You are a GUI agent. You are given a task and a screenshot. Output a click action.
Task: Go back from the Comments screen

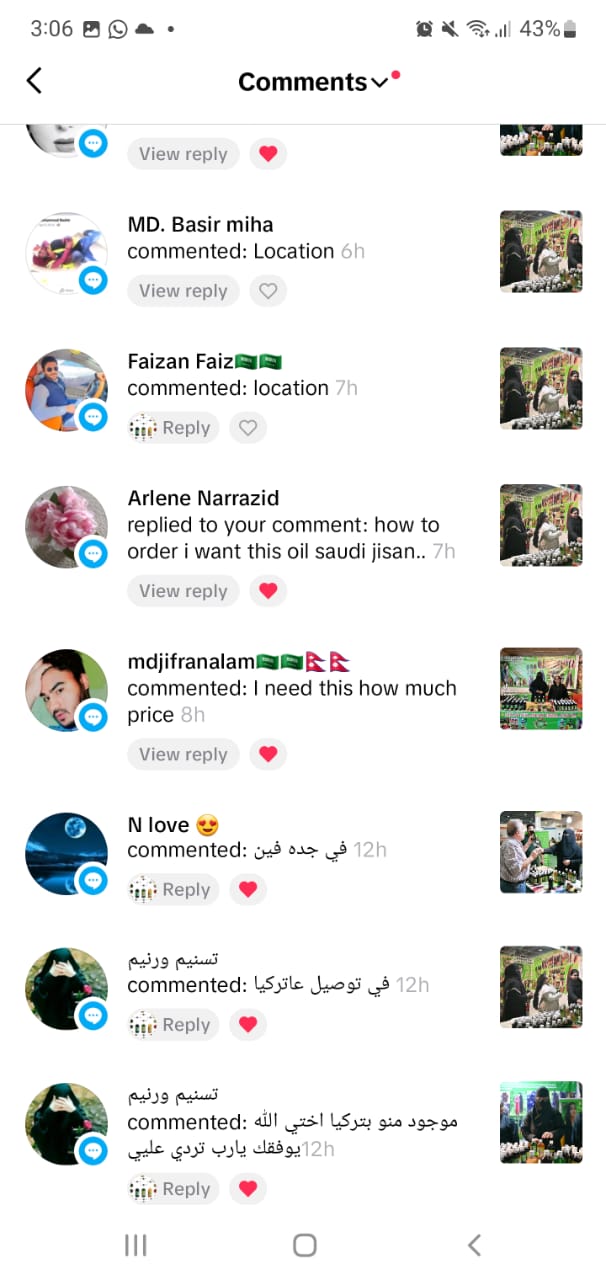coord(35,81)
